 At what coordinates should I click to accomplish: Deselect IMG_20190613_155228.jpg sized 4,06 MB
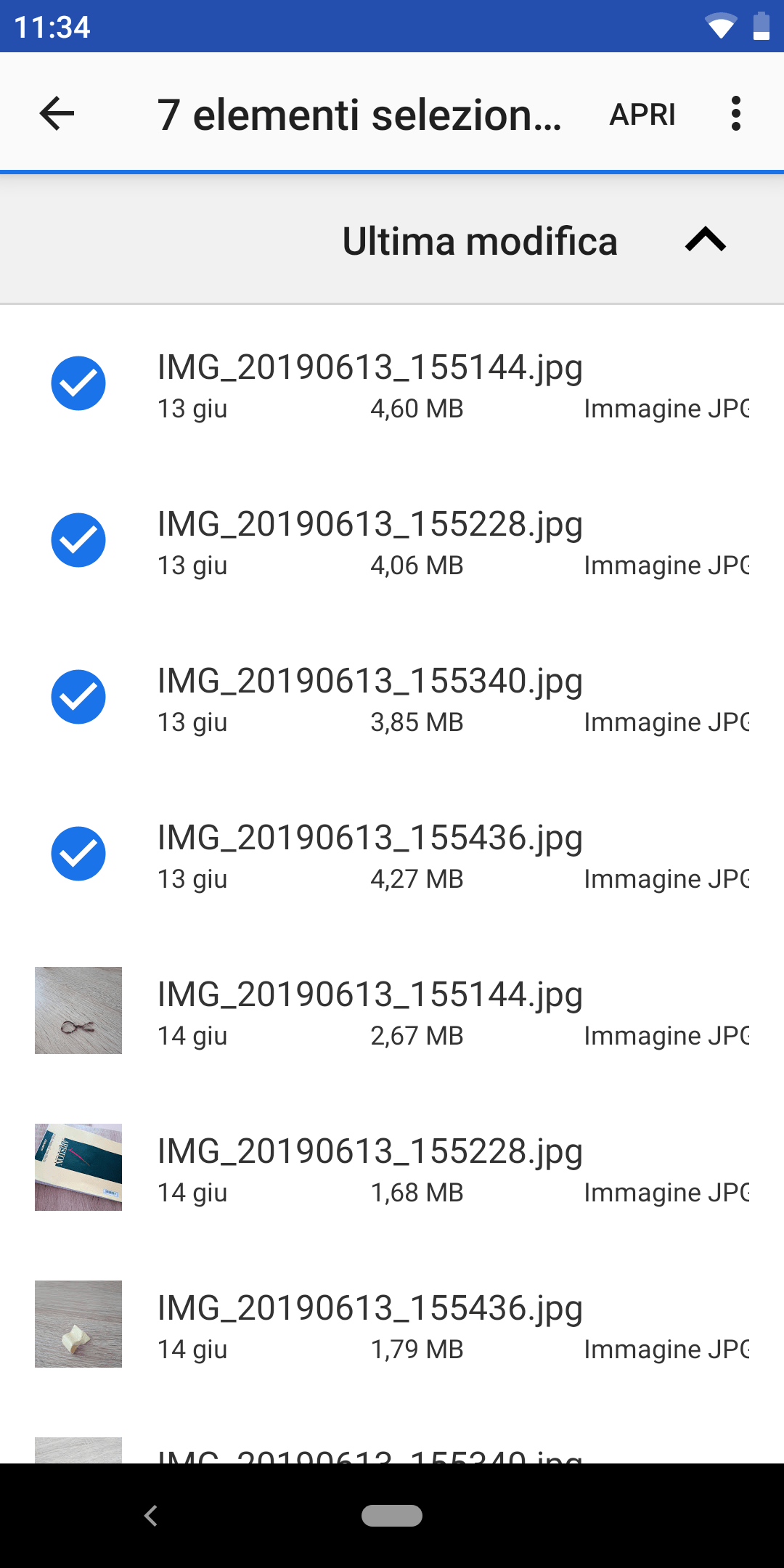tap(78, 540)
